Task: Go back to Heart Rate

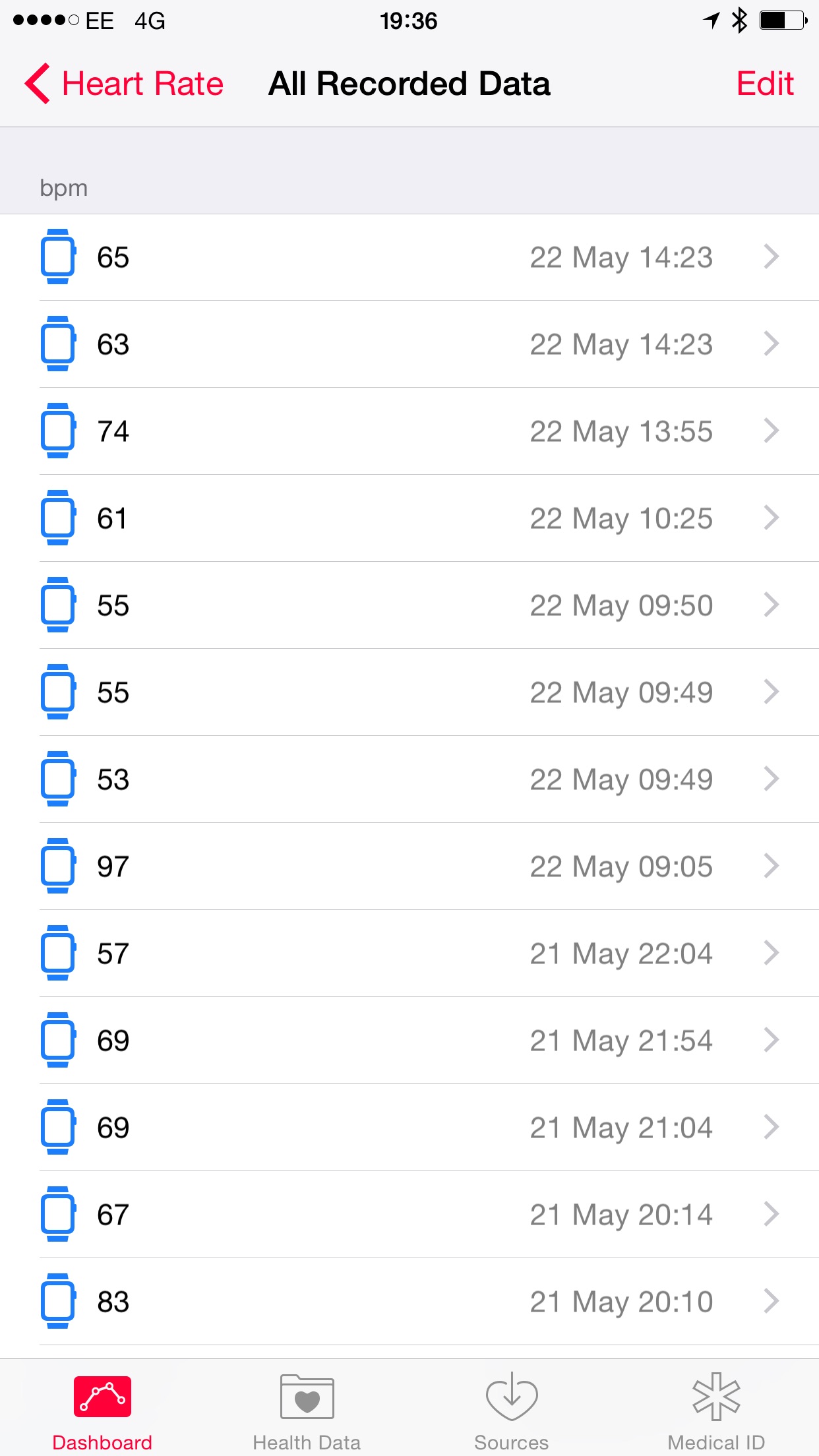Action: [125, 84]
